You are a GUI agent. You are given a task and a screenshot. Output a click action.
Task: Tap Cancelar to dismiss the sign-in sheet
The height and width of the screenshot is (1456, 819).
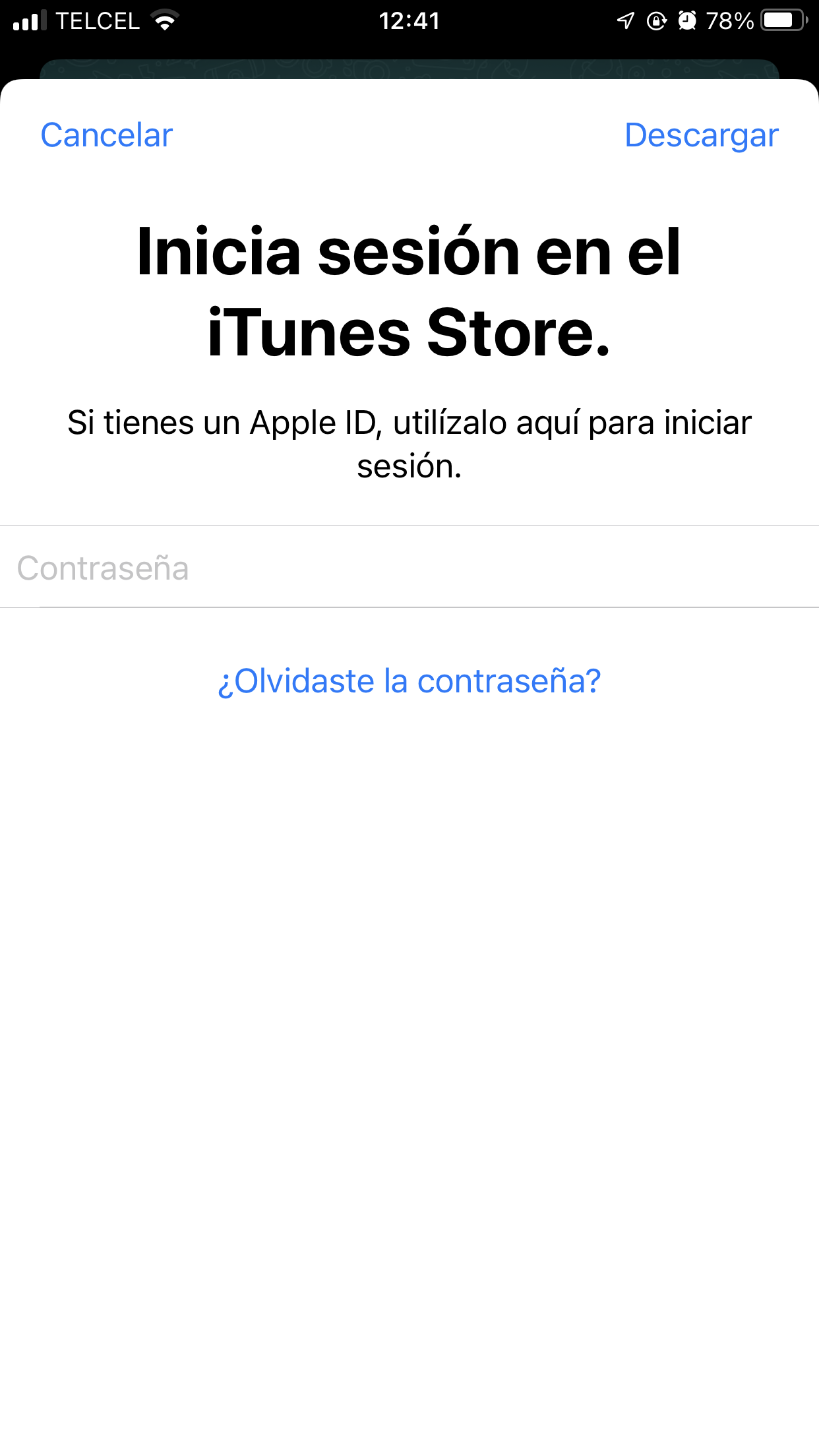click(107, 135)
